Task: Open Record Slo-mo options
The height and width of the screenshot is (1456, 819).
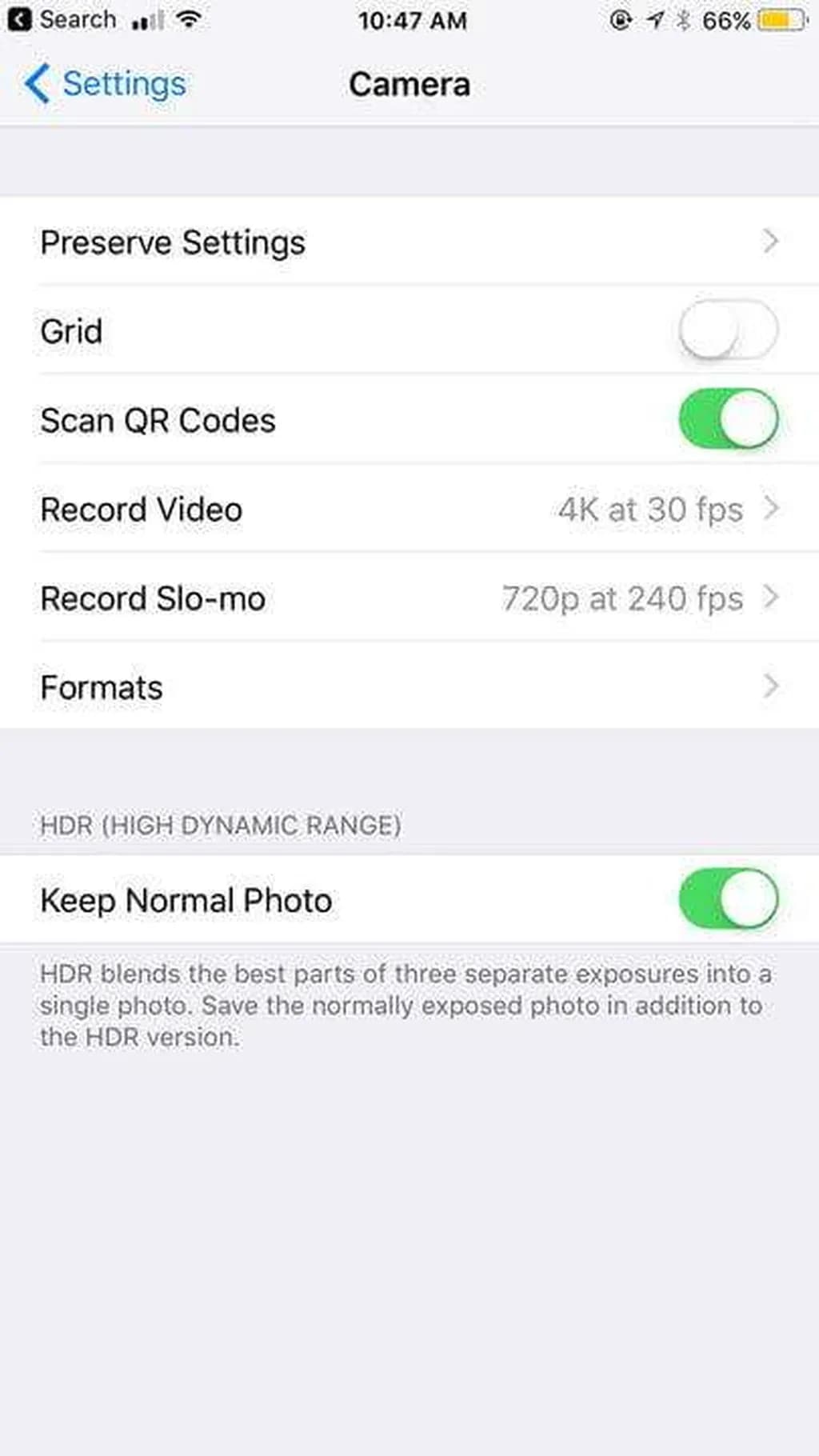Action: [x=409, y=598]
